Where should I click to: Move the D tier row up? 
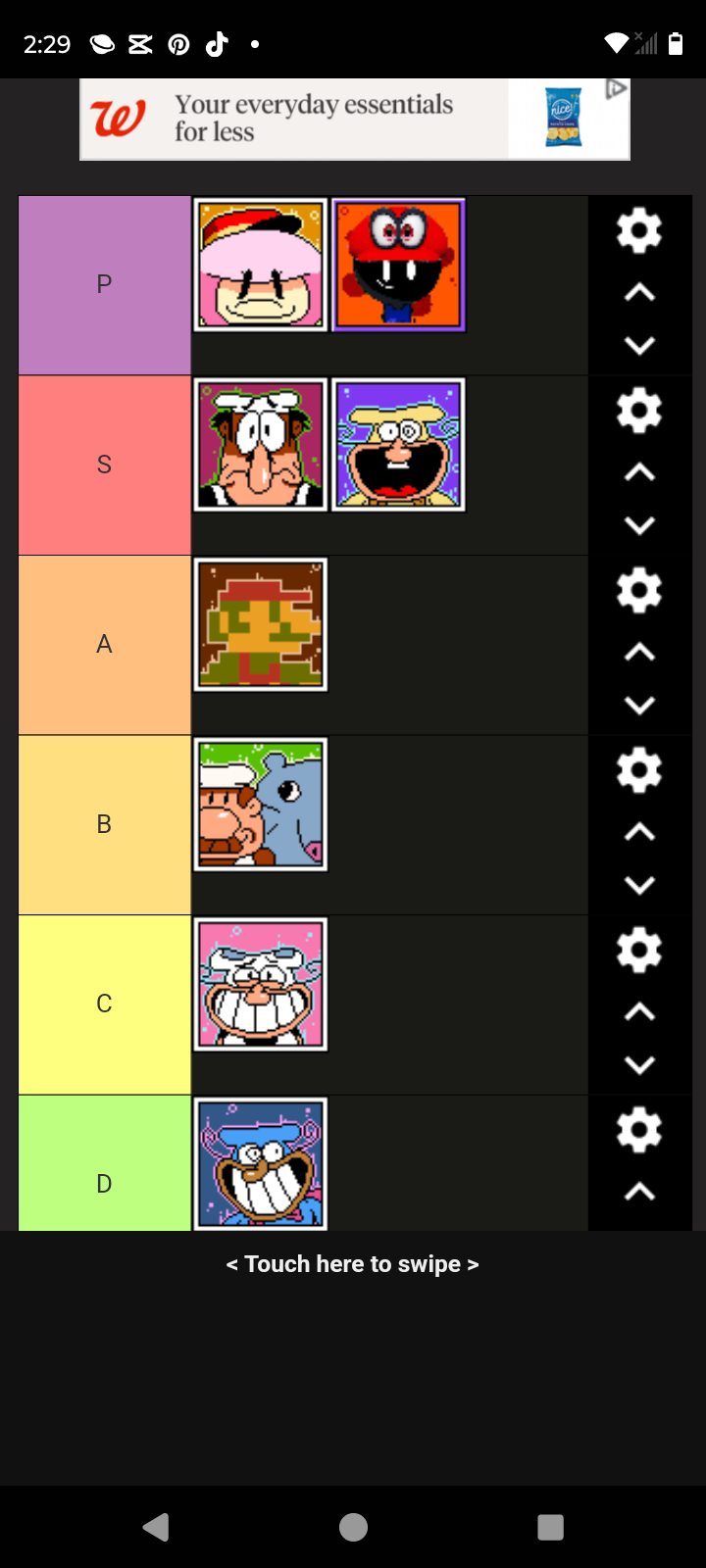pyautogui.click(x=639, y=1192)
